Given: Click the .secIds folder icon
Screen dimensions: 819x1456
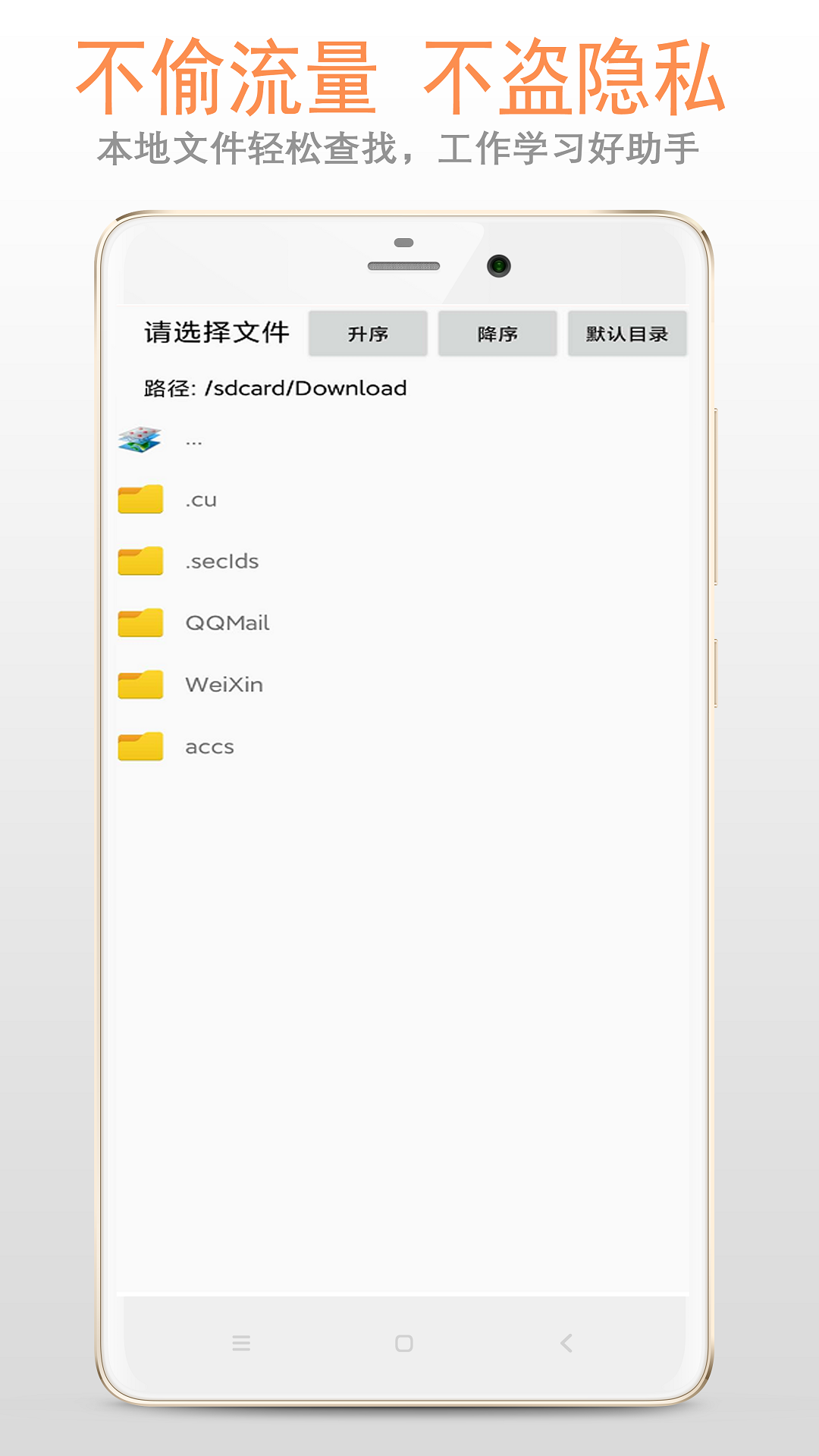Looking at the screenshot, I should [140, 561].
